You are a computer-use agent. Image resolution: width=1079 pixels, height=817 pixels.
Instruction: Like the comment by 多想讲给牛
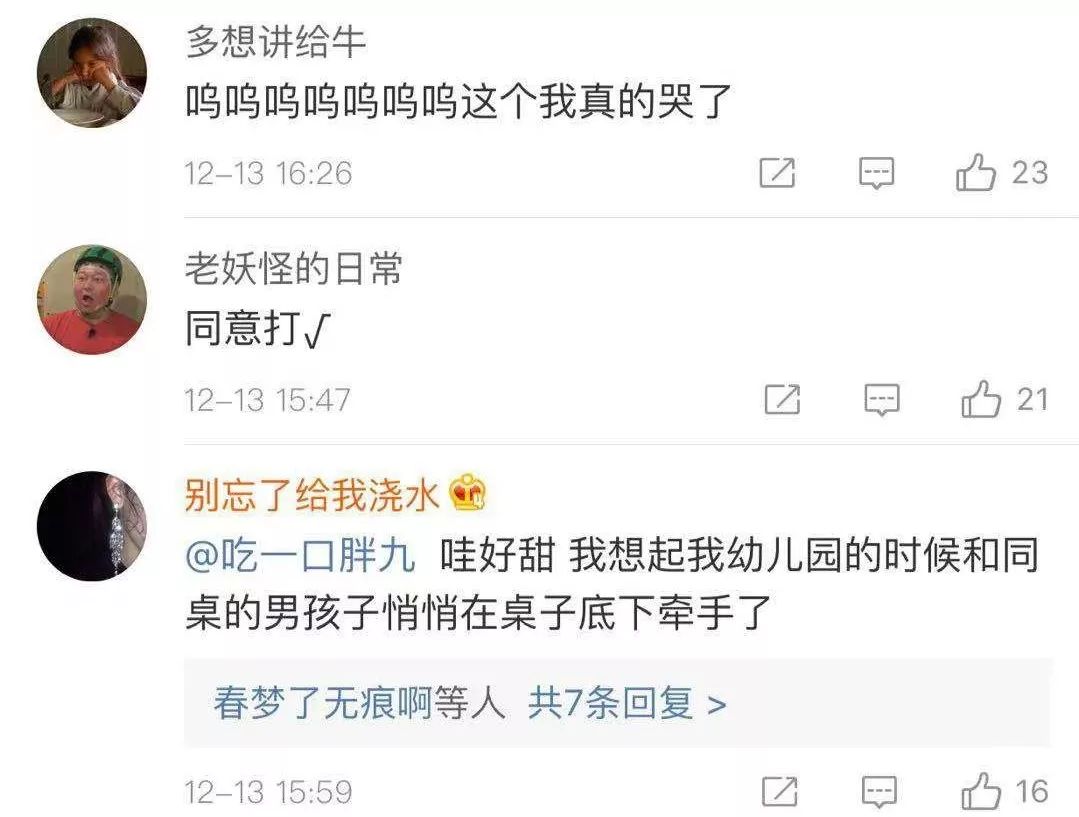tap(976, 174)
